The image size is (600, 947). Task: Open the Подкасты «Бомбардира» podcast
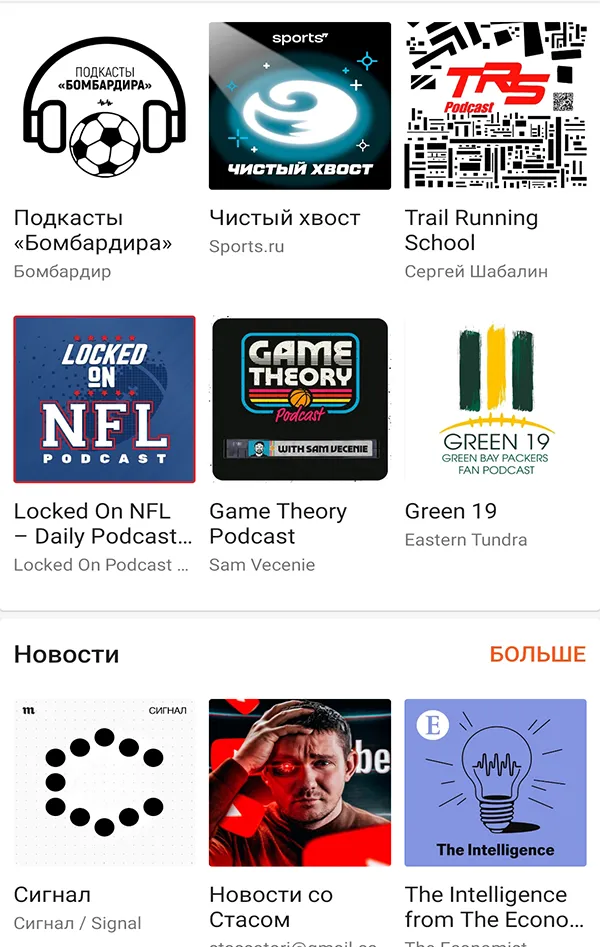tap(104, 106)
